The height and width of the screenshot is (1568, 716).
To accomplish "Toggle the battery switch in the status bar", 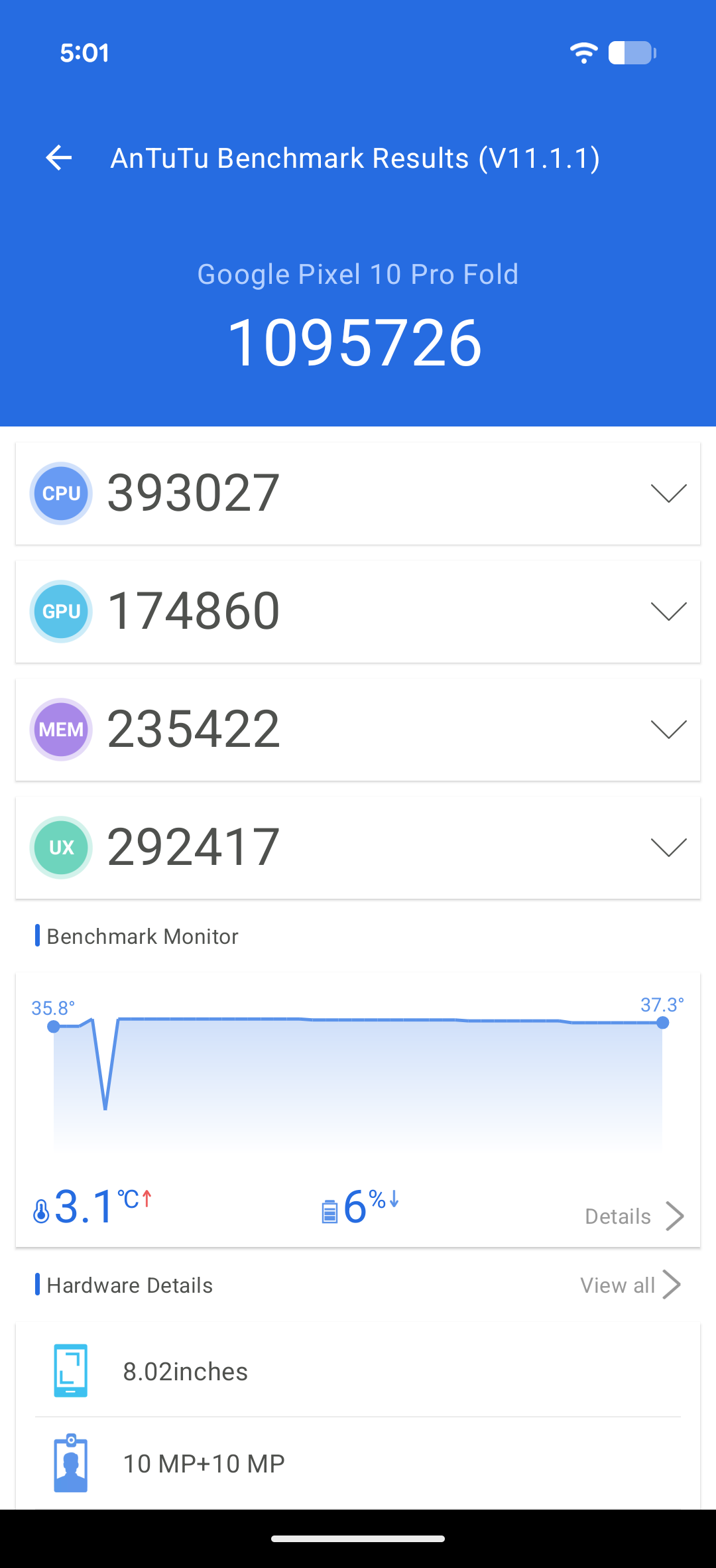I will [630, 52].
